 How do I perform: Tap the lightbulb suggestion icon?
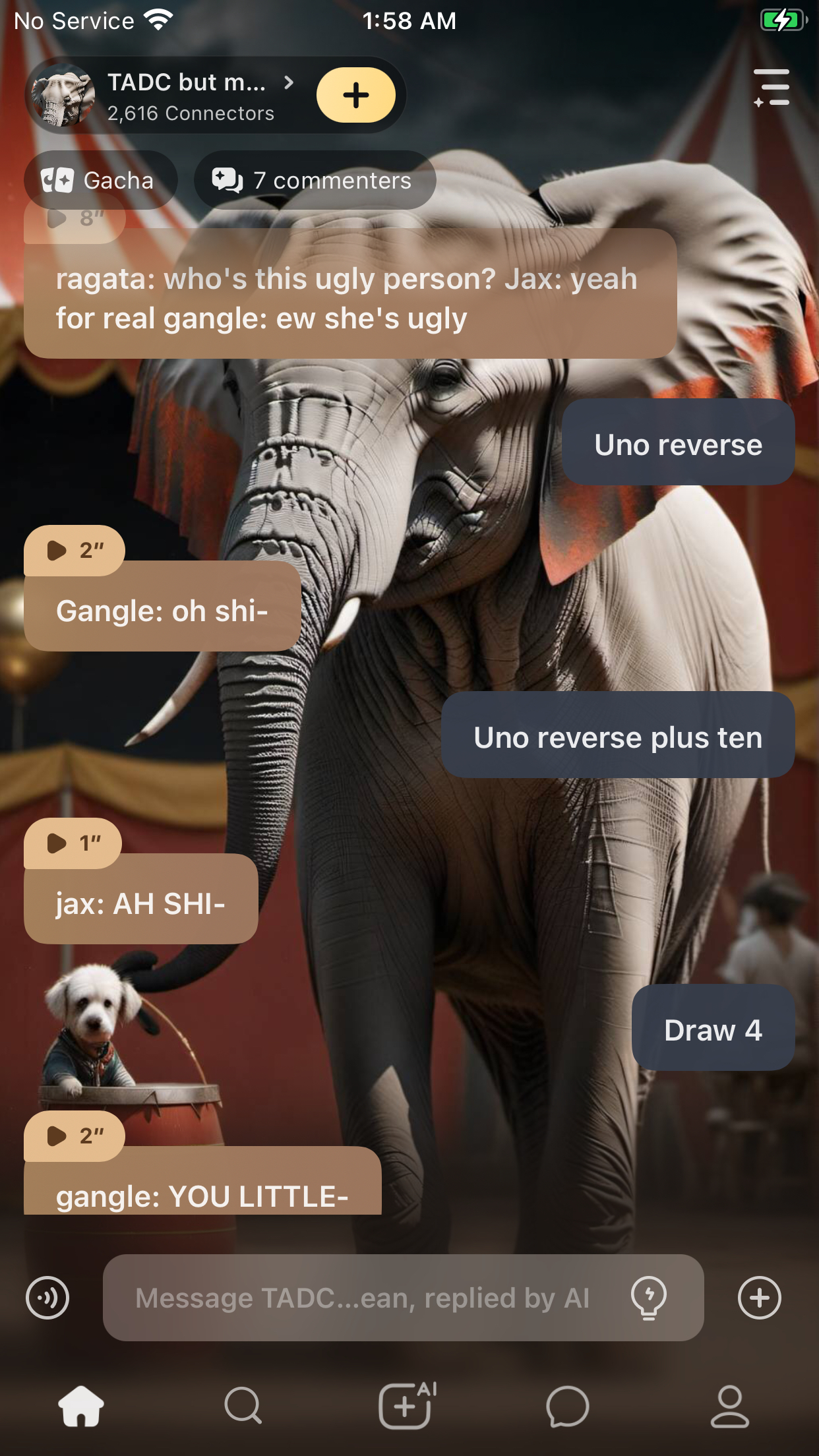tap(649, 1298)
